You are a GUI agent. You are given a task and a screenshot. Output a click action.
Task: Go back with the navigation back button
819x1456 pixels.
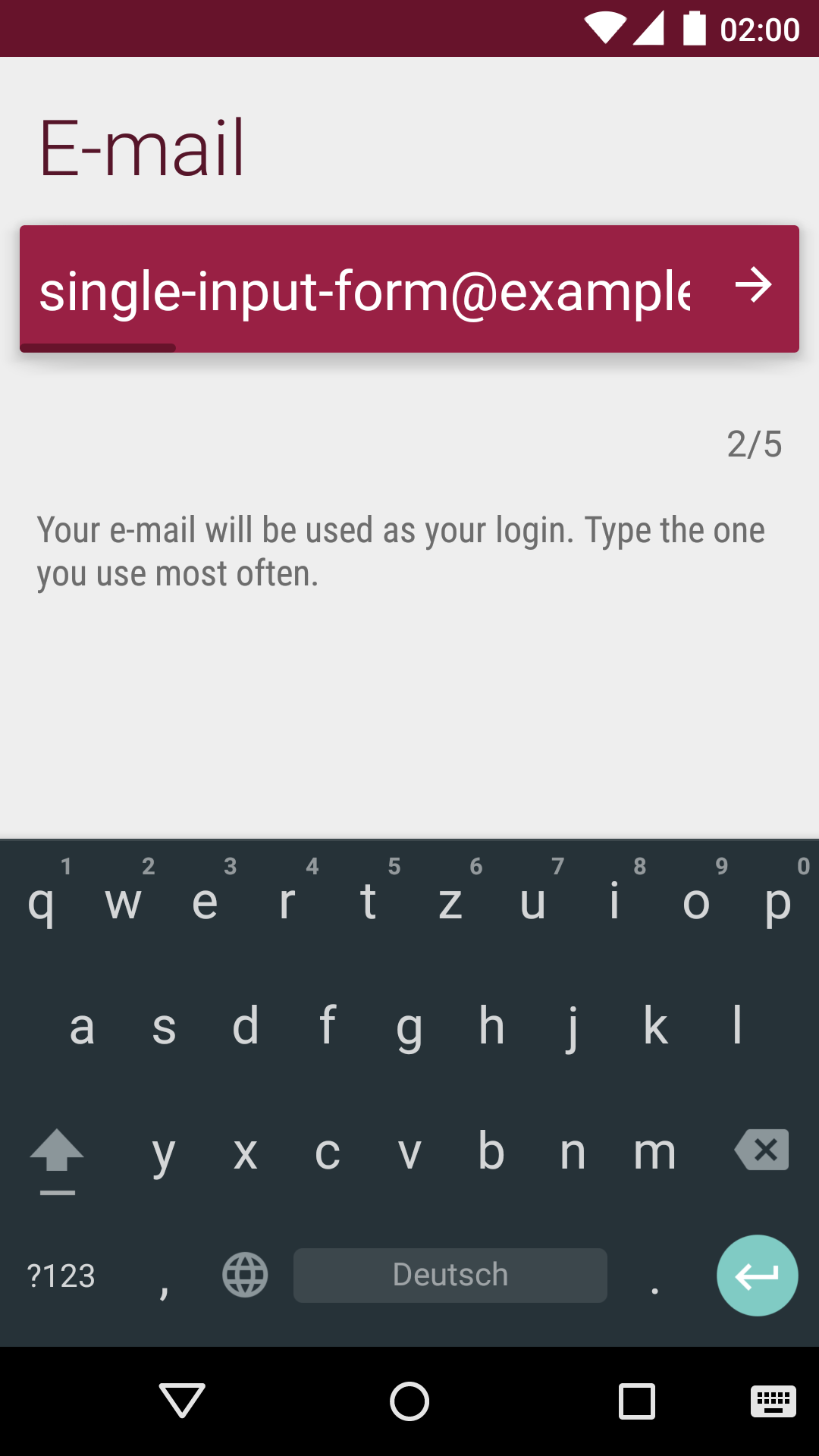tap(182, 1401)
